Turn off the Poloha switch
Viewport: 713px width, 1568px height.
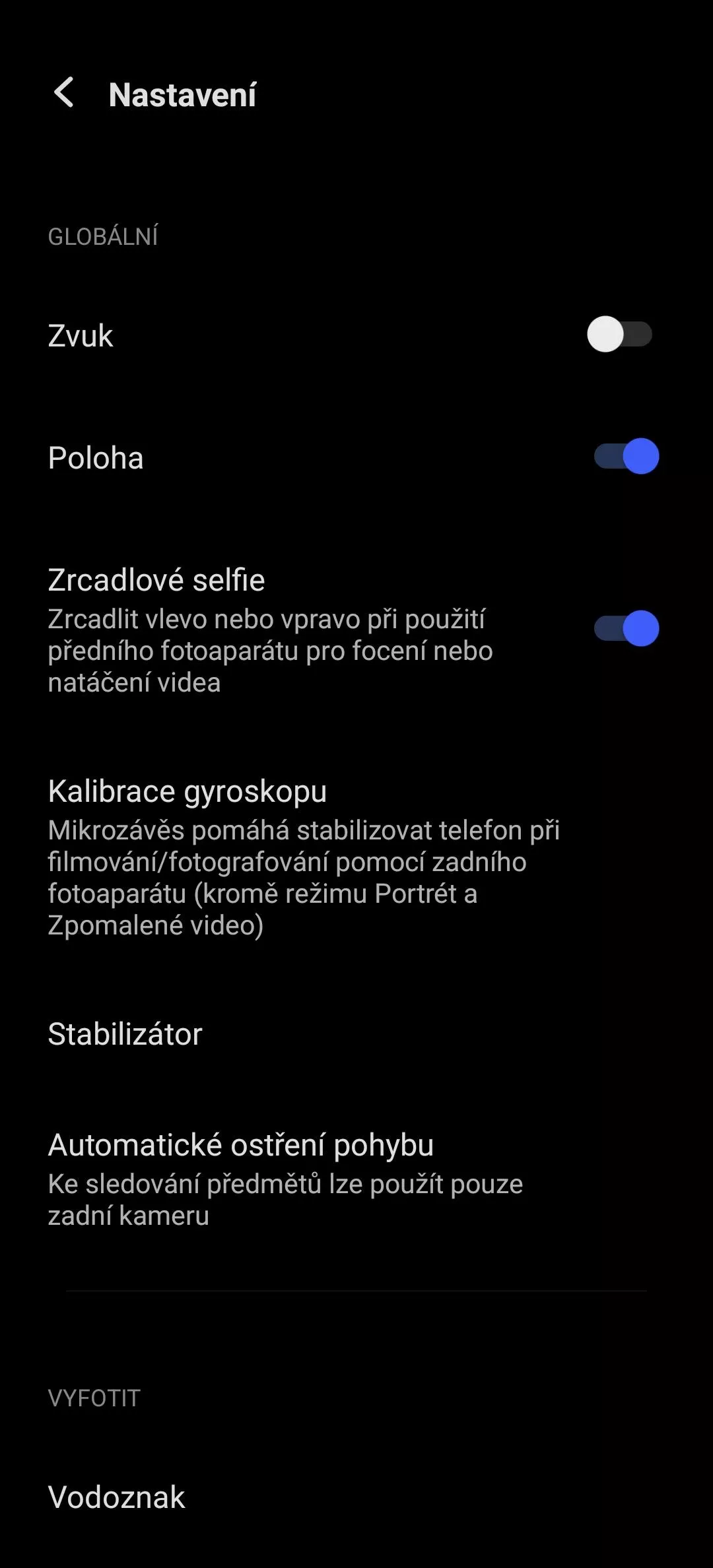tap(626, 456)
